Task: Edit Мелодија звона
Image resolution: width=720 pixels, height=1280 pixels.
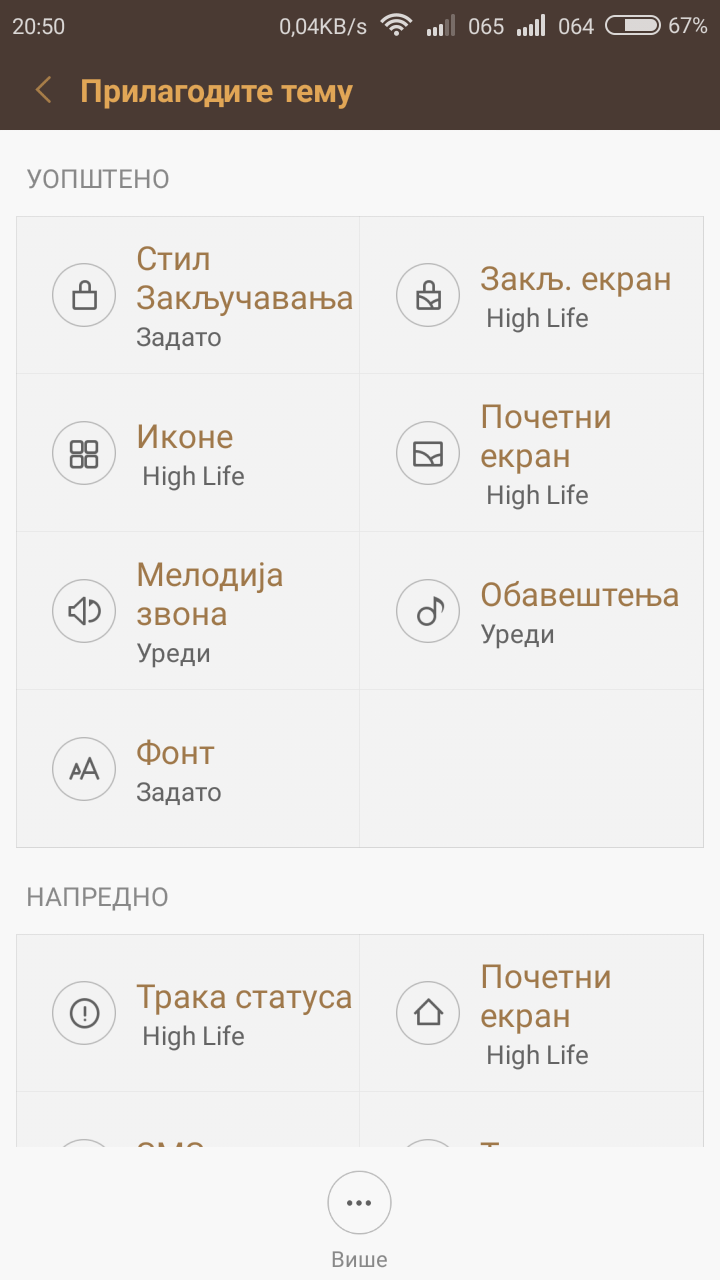Action: pyautogui.click(x=188, y=611)
